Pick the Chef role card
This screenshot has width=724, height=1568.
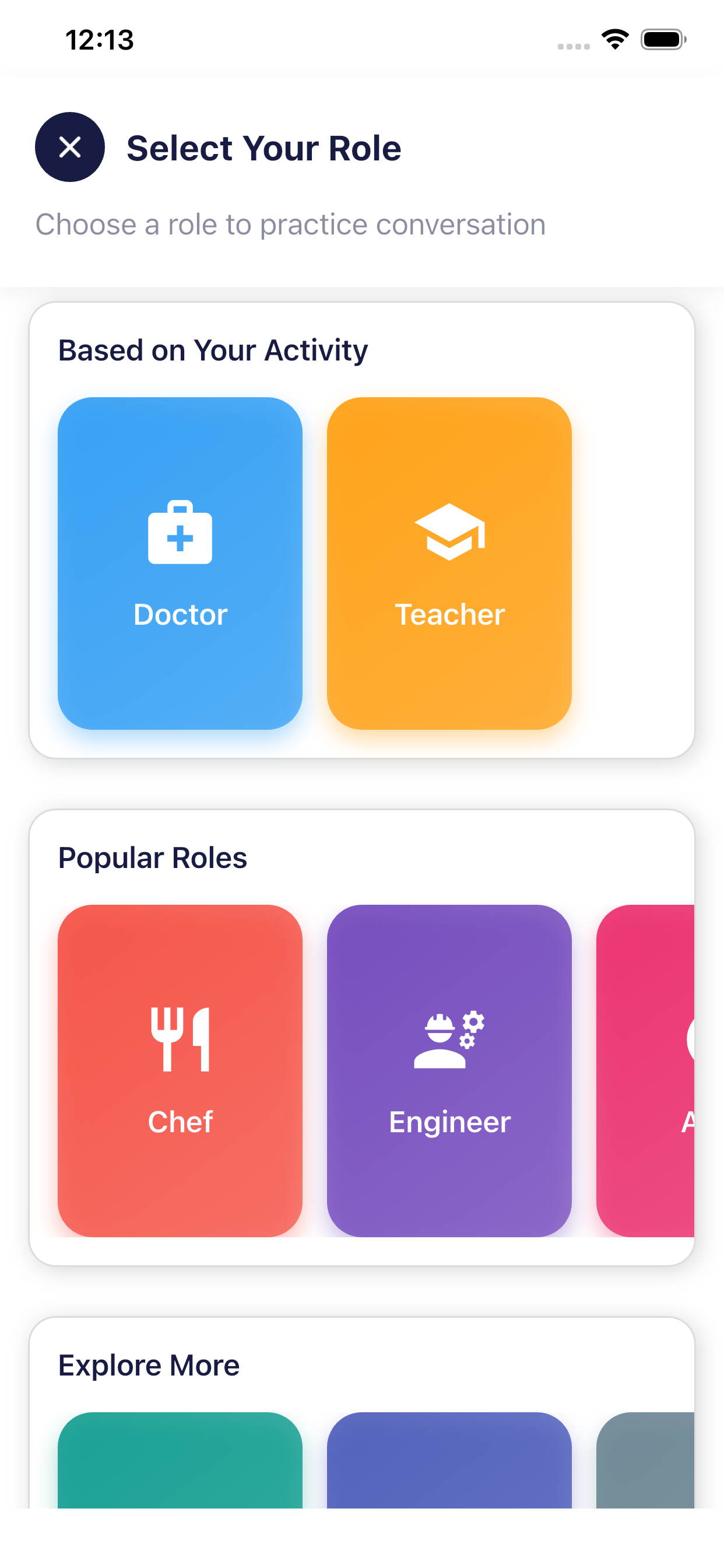[x=180, y=1070]
